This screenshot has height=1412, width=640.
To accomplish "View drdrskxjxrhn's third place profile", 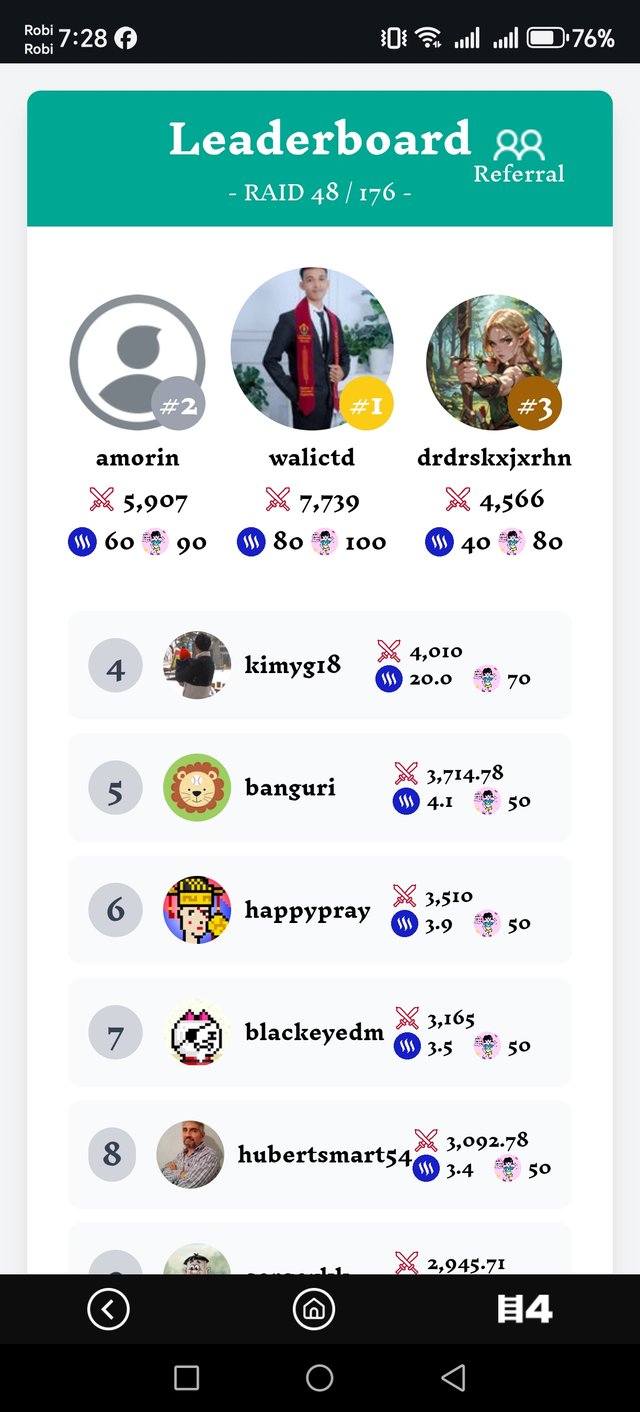I will (494, 363).
